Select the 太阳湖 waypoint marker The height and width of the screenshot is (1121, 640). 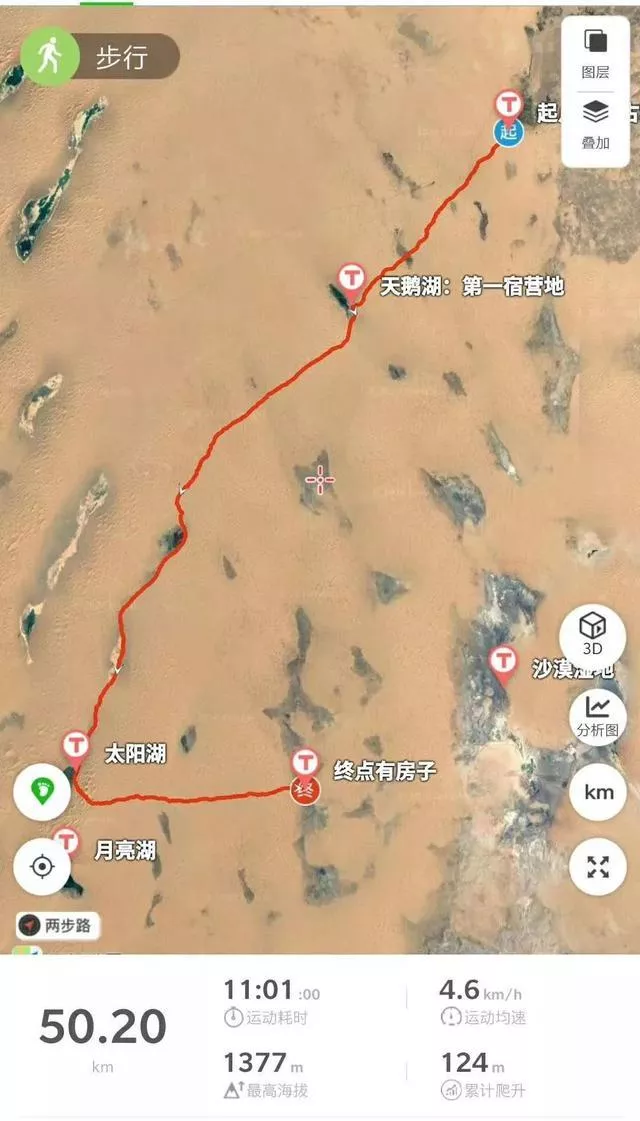tap(75, 746)
